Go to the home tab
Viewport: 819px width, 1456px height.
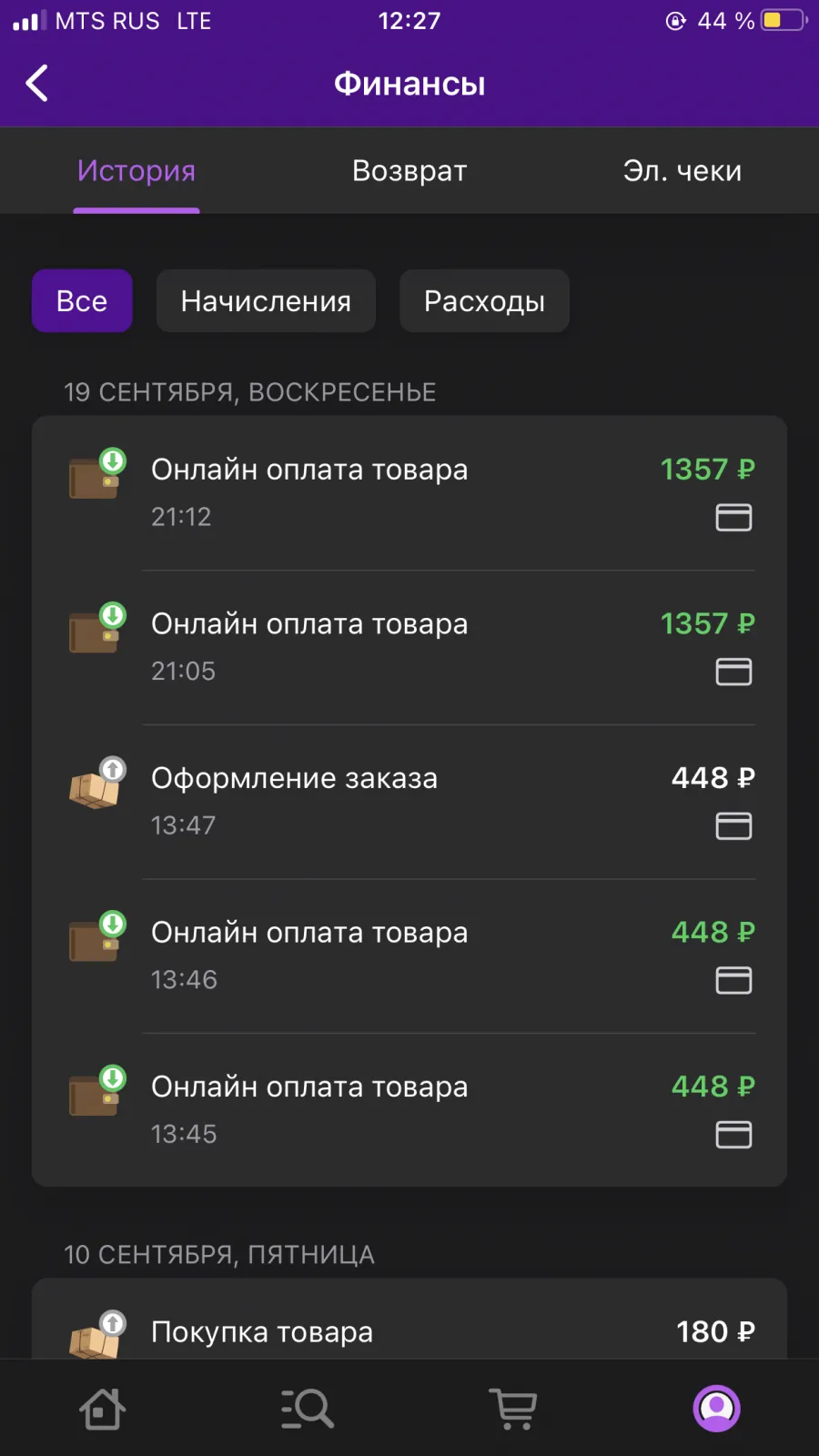point(102,1409)
